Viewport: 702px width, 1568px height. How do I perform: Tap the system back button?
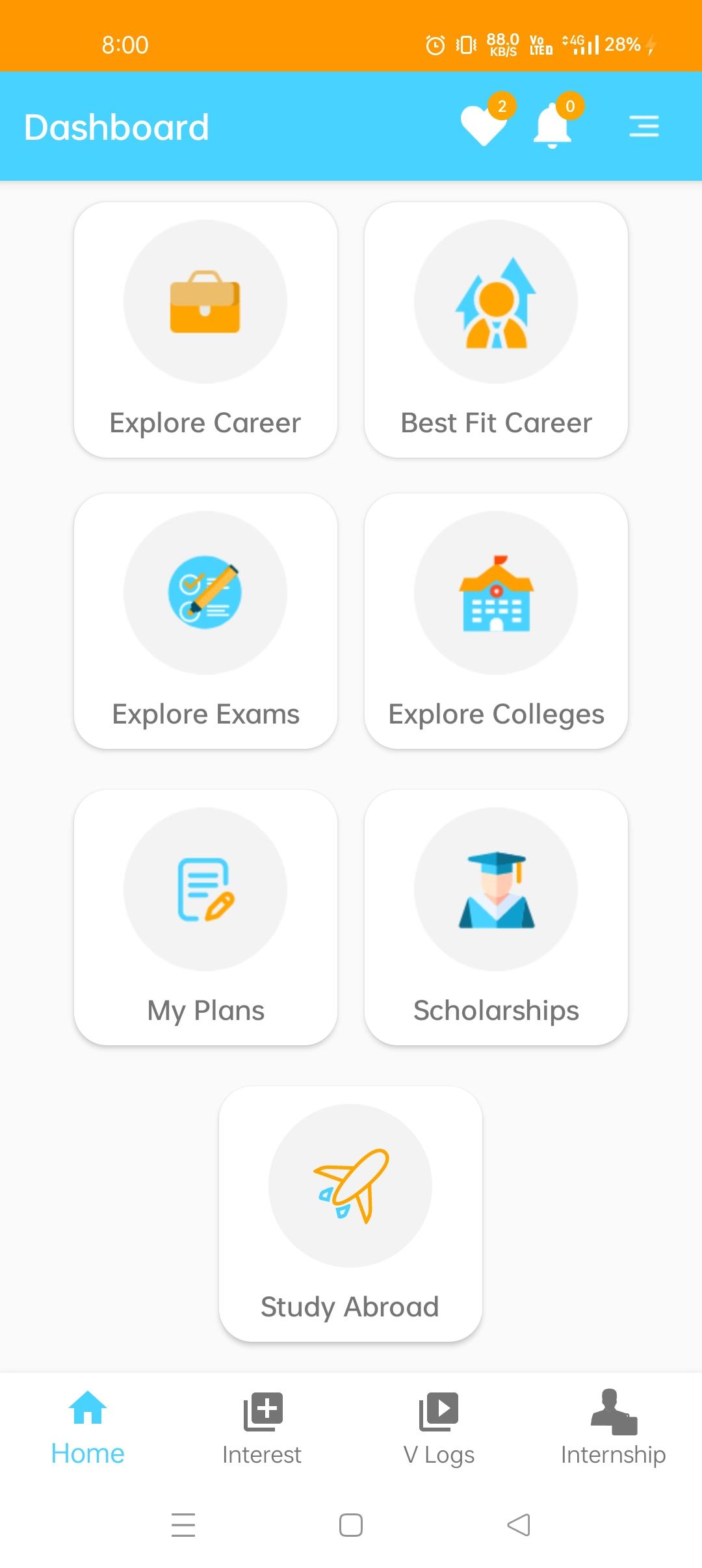click(x=519, y=1525)
